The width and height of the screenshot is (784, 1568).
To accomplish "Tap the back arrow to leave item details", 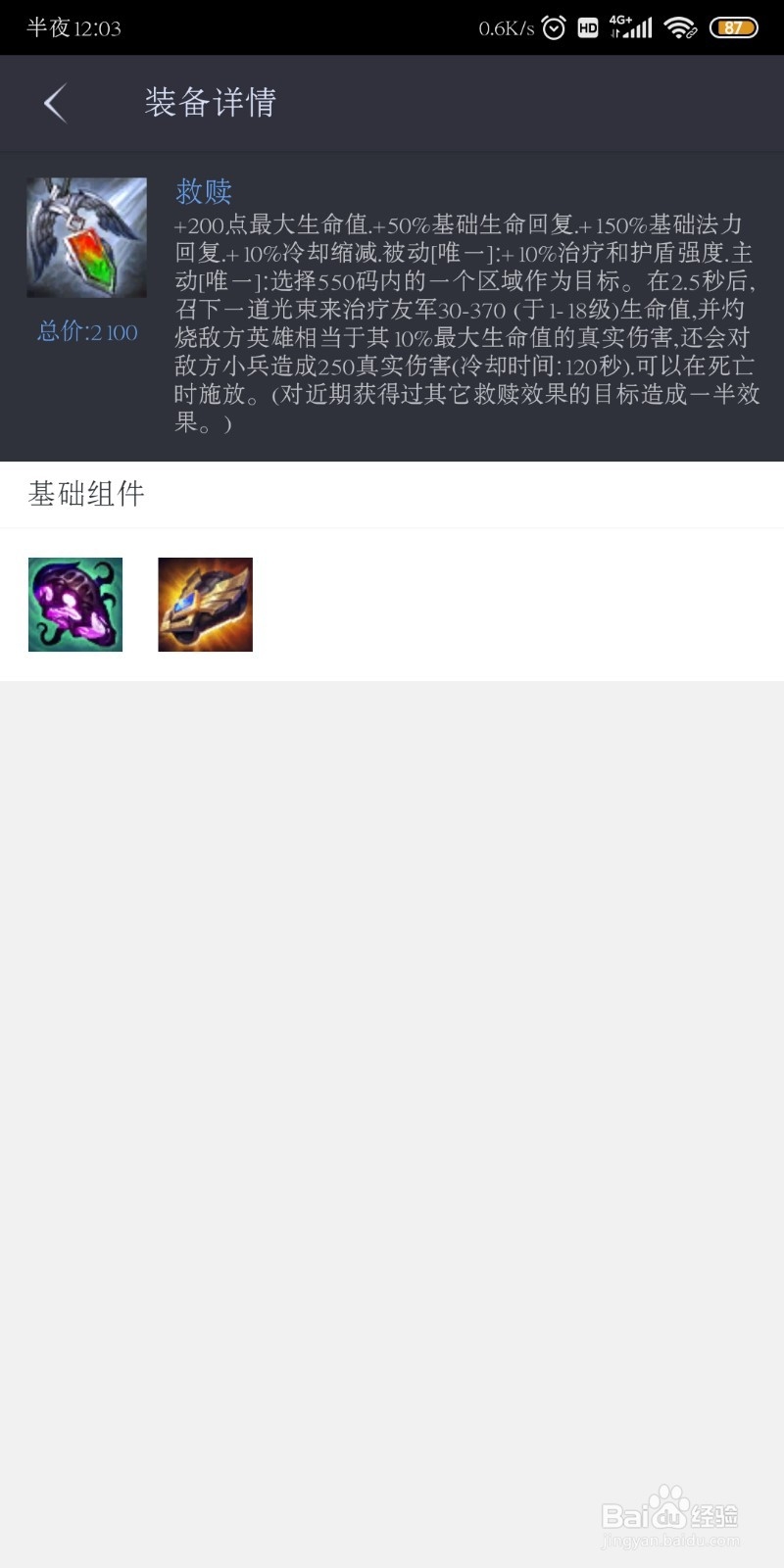I will 56,102.
